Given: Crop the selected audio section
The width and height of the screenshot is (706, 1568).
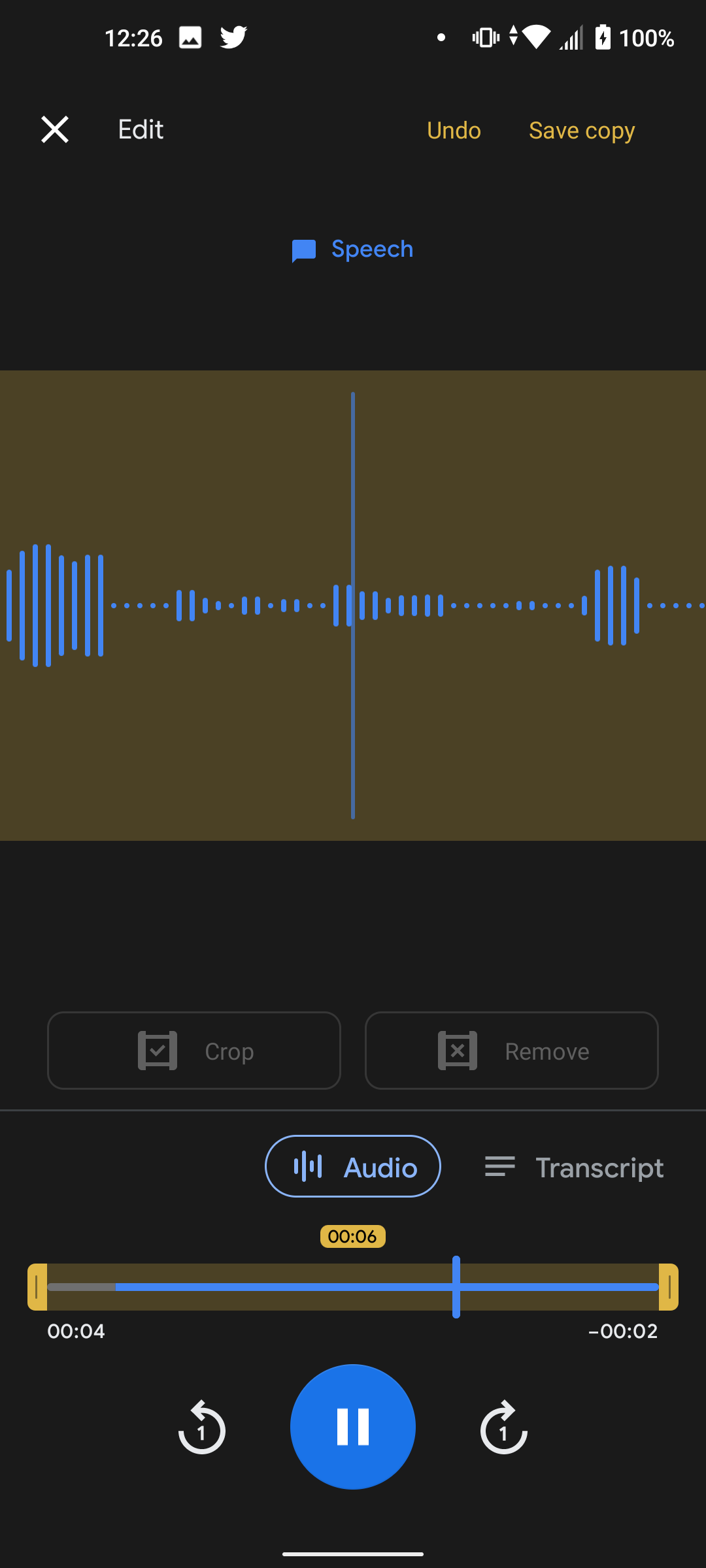Looking at the screenshot, I should 194,1051.
